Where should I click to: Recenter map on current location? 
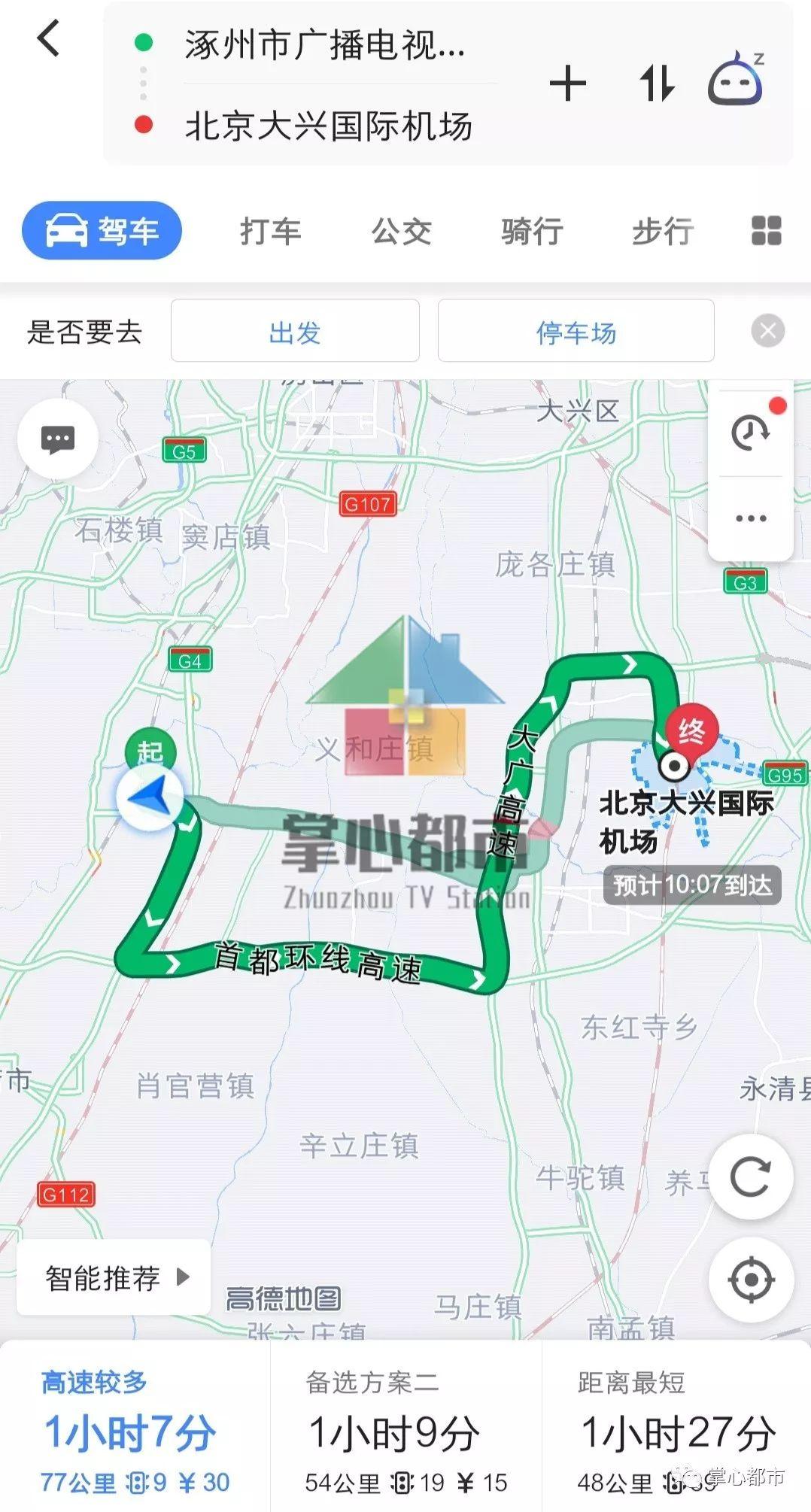pos(751,1280)
